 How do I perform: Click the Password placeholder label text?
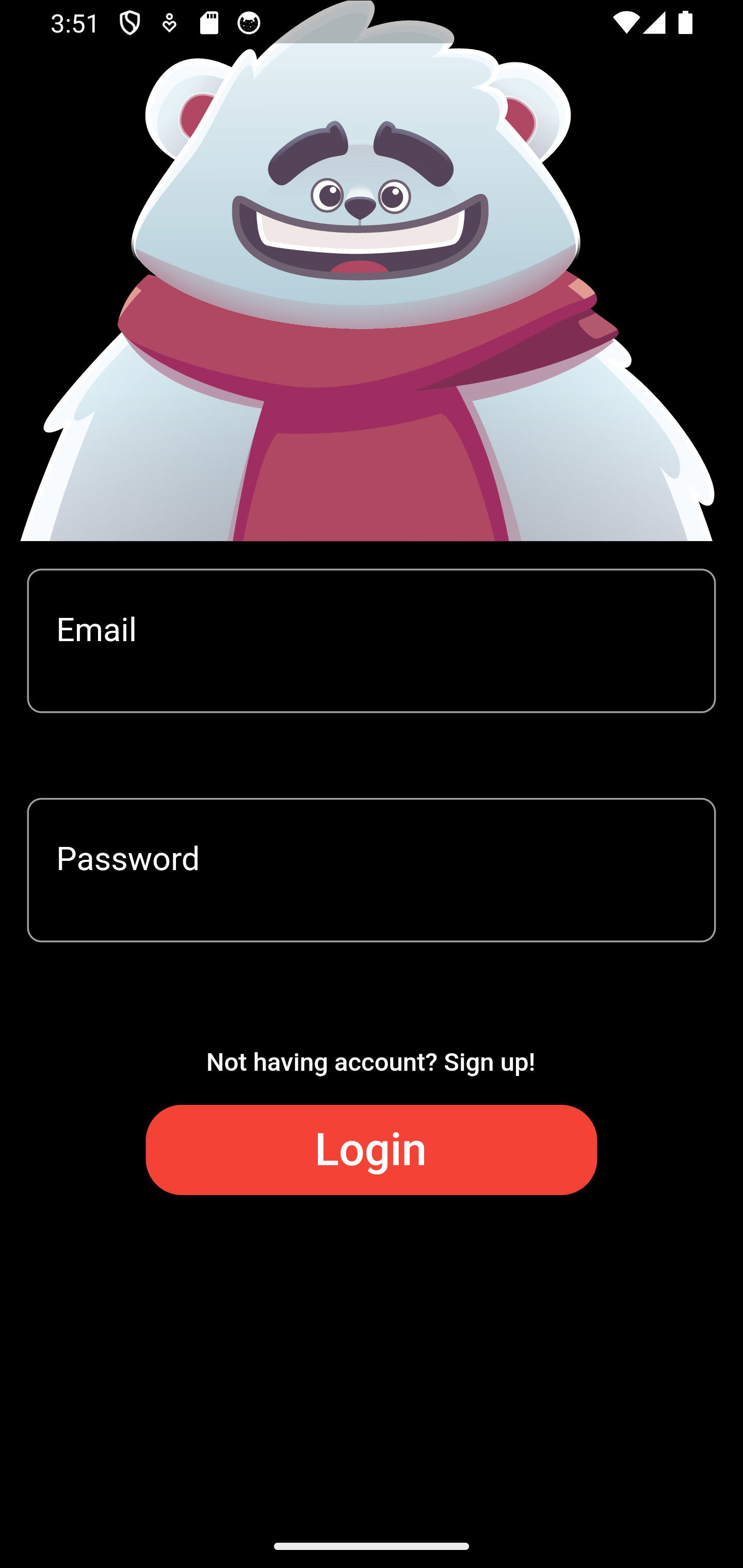coord(128,859)
